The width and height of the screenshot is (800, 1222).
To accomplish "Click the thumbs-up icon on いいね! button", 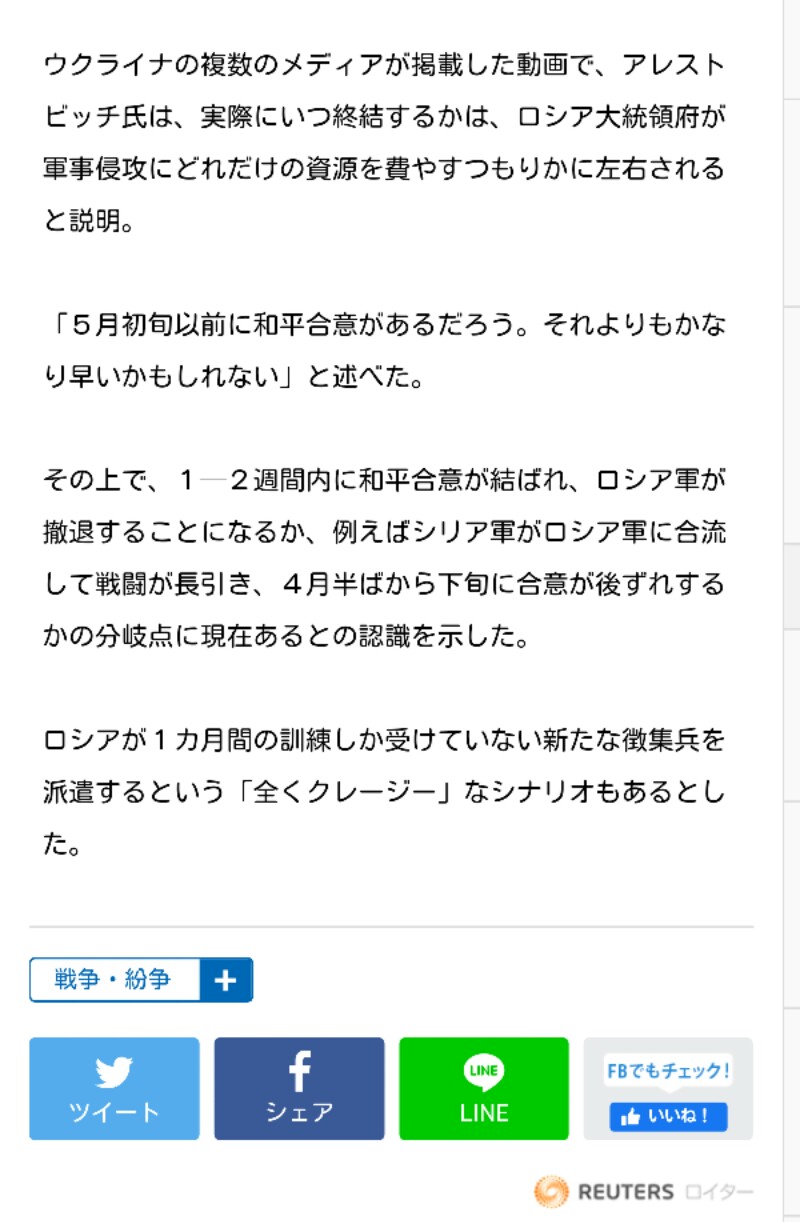I will pyautogui.click(x=631, y=1118).
